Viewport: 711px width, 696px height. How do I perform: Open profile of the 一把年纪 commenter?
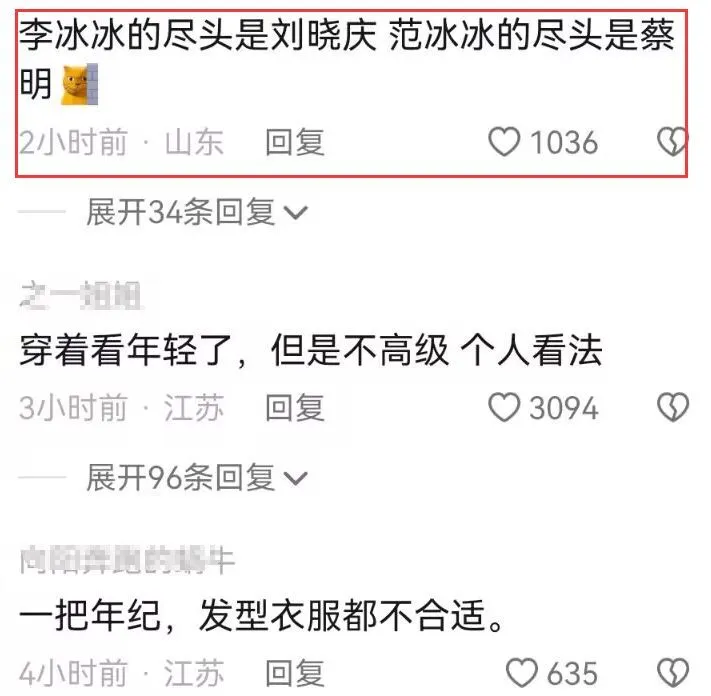coord(127,560)
